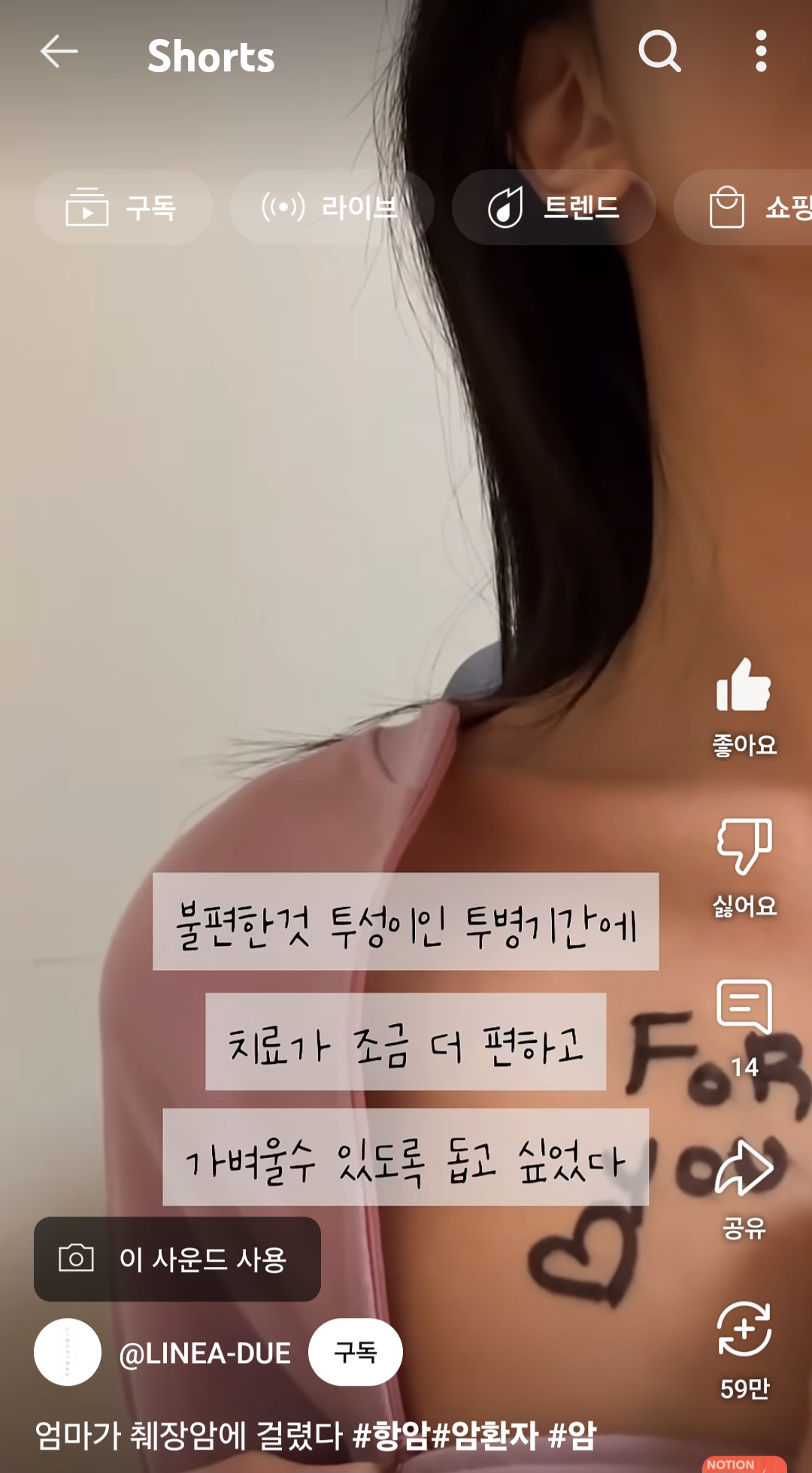812x1473 pixels.
Task: Tap 이 사운드 사용 button
Action: coord(177,1259)
